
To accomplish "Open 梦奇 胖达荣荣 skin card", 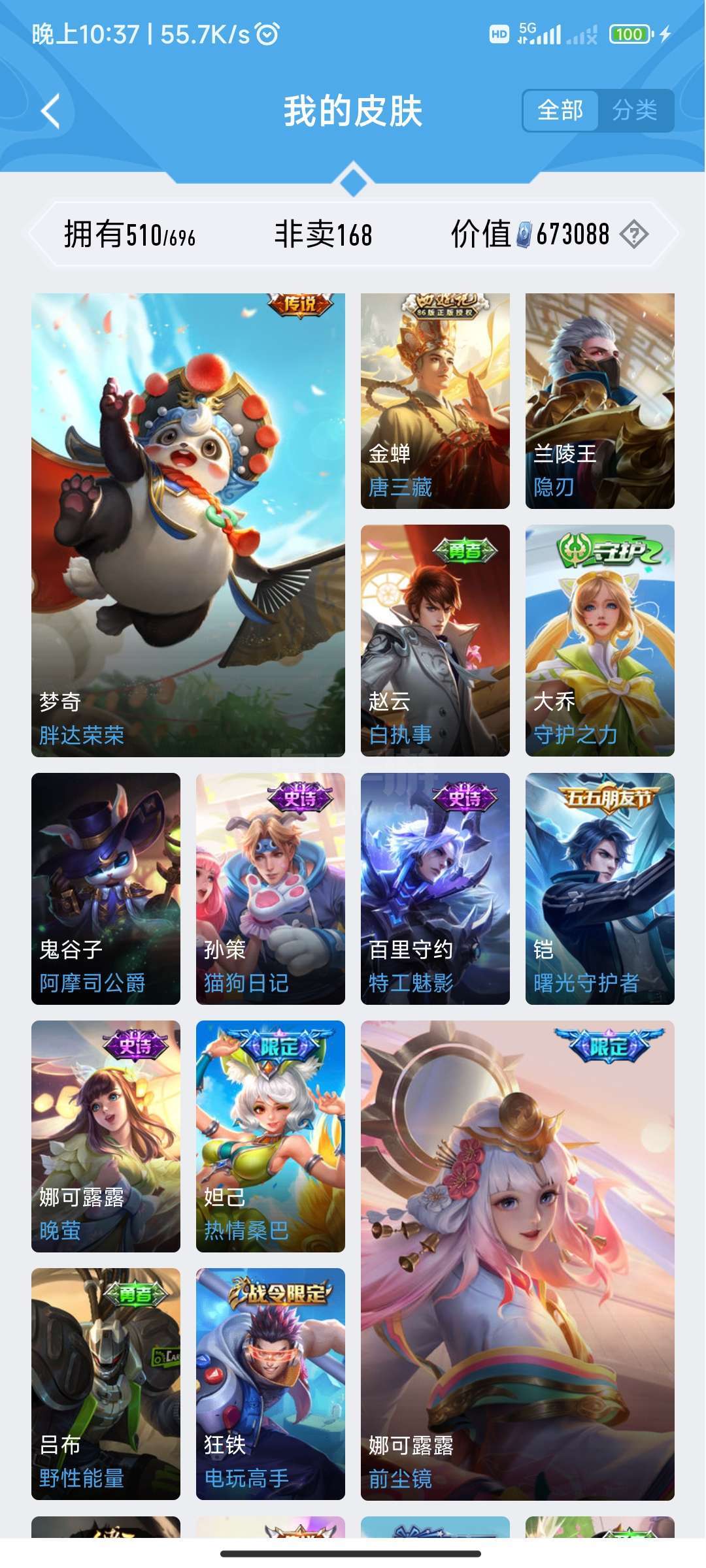I will [x=188, y=525].
